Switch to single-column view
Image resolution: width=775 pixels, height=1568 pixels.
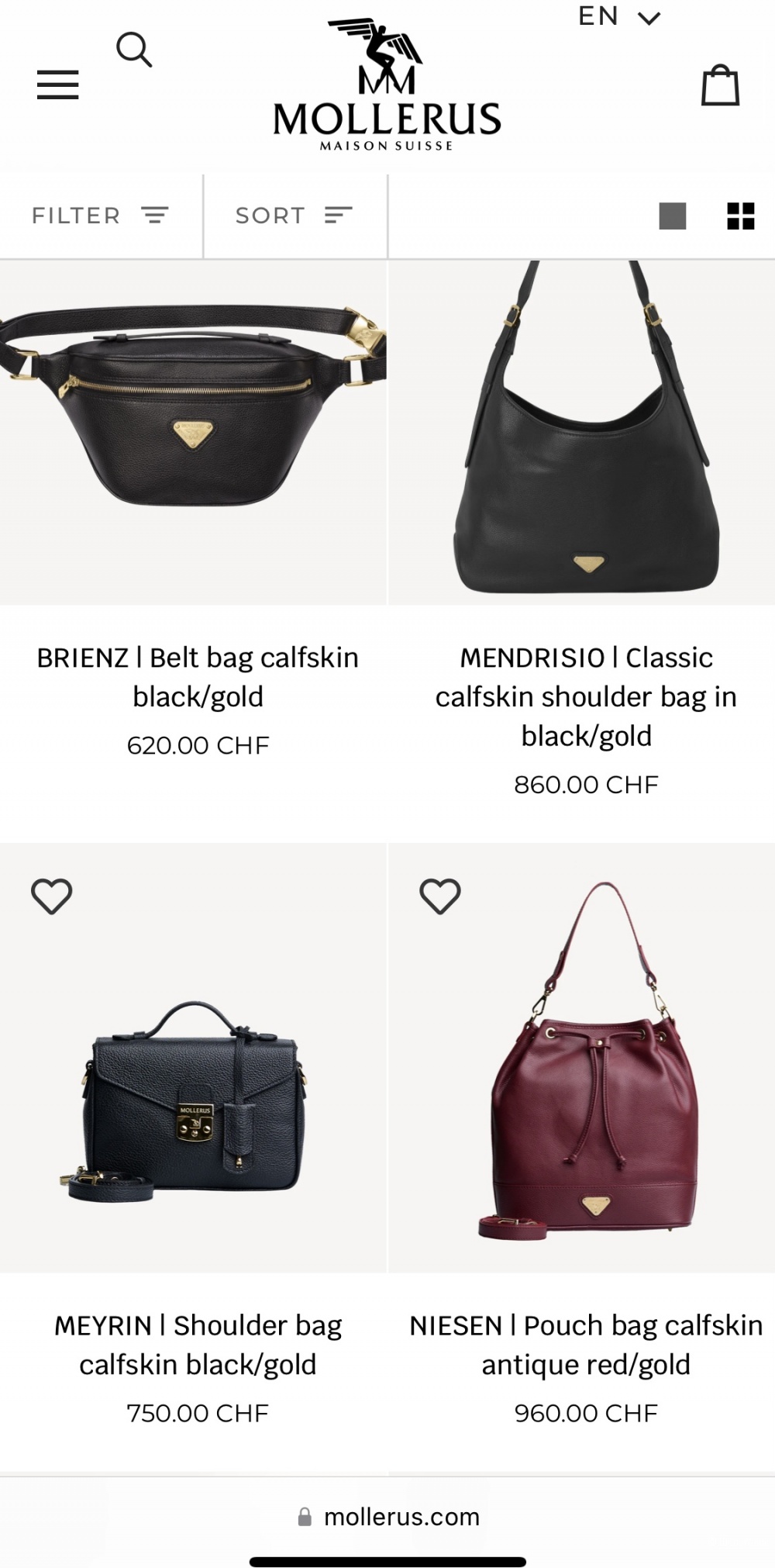point(672,216)
